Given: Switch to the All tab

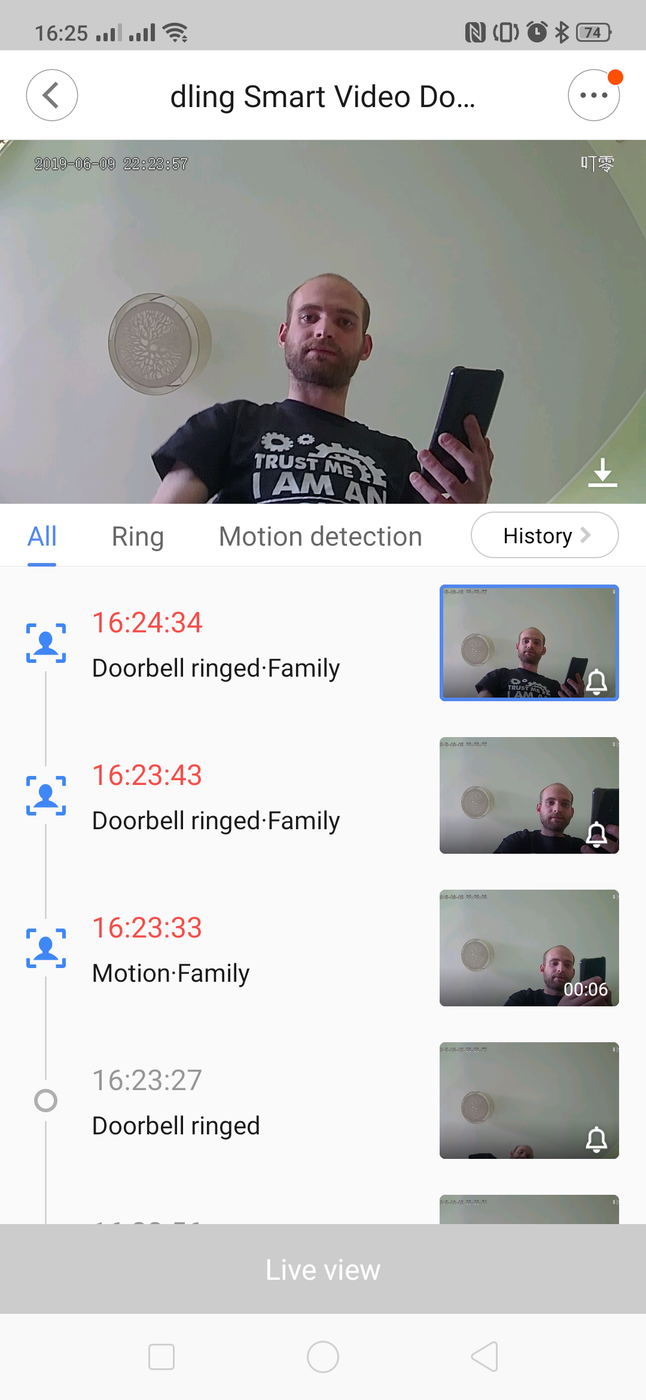Looking at the screenshot, I should click(x=42, y=537).
